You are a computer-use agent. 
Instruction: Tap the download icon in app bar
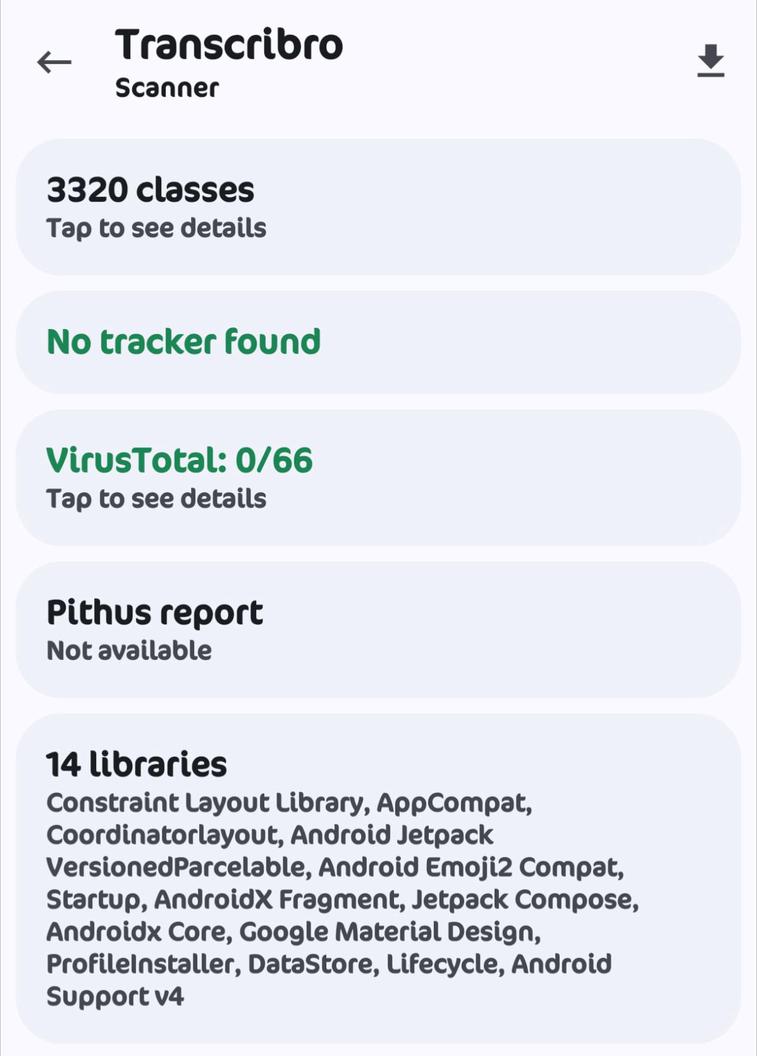point(711,61)
